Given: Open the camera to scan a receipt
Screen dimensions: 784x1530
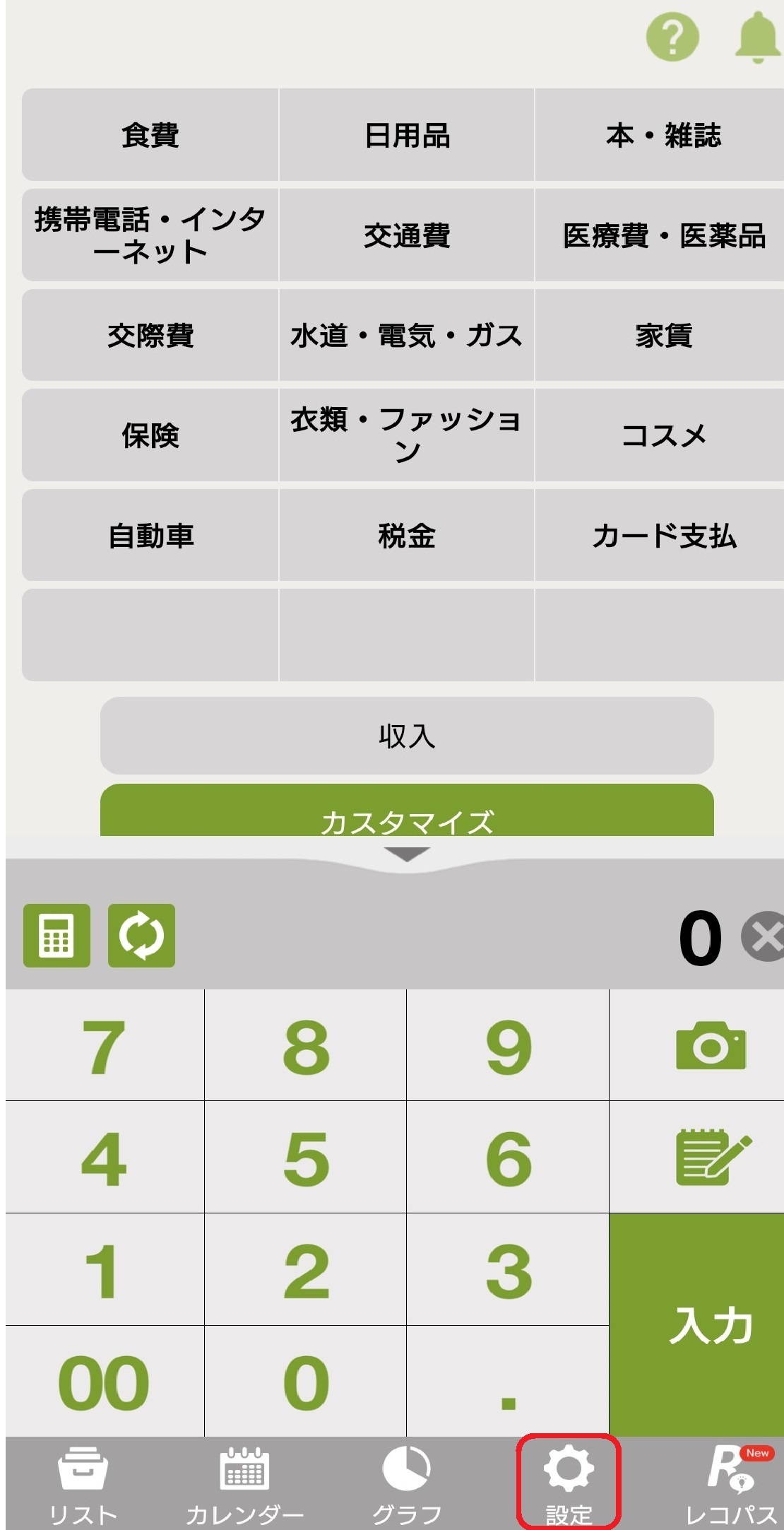Looking at the screenshot, I should point(711,1045).
